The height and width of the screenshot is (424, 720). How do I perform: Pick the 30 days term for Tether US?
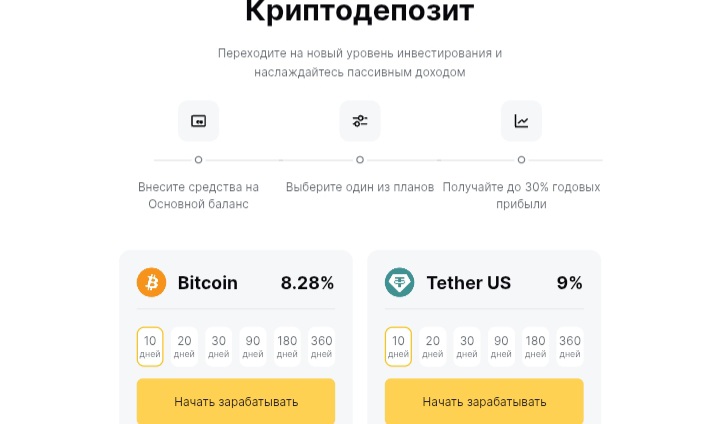click(467, 346)
